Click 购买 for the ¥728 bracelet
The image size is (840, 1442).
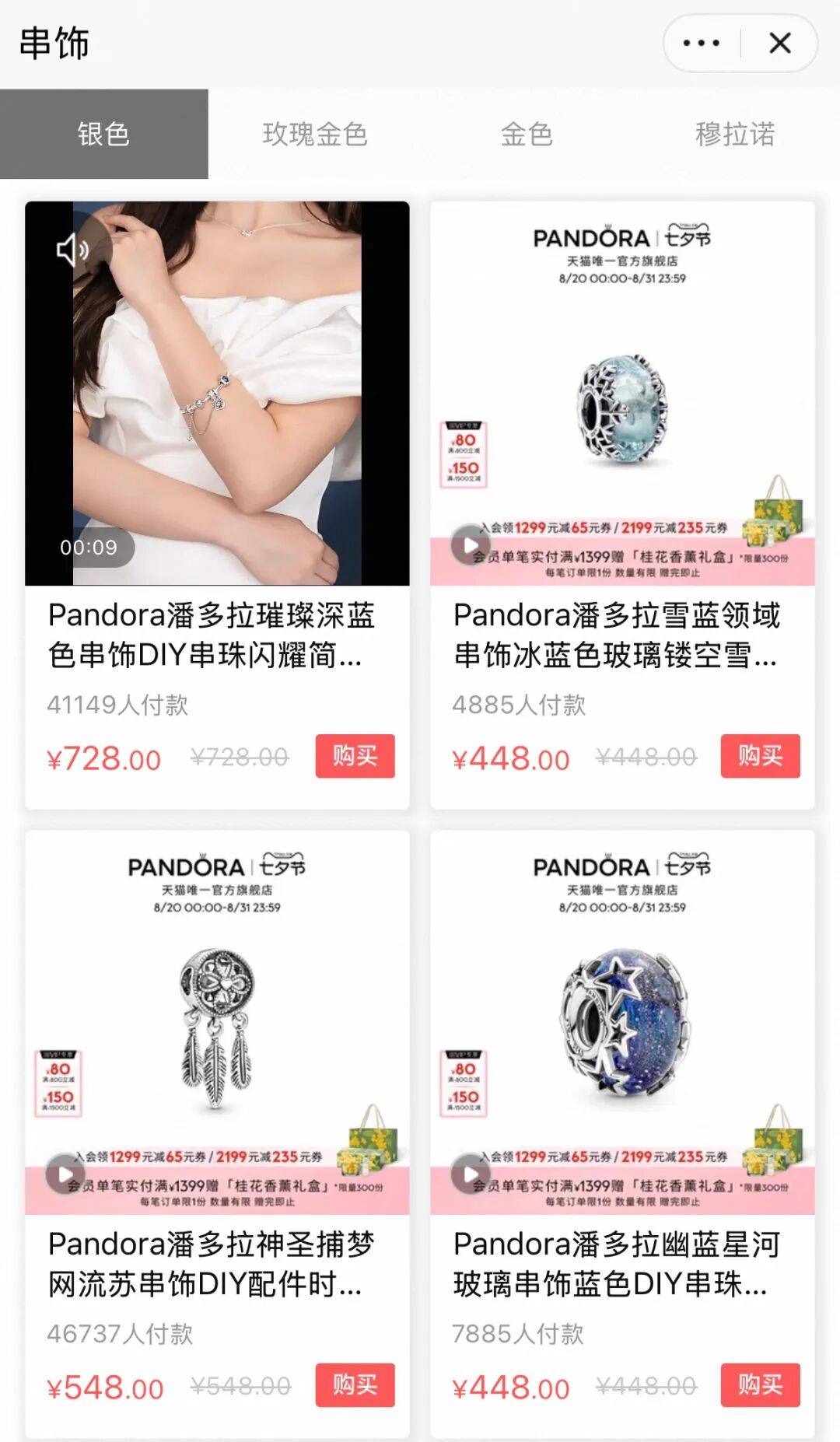pos(355,755)
